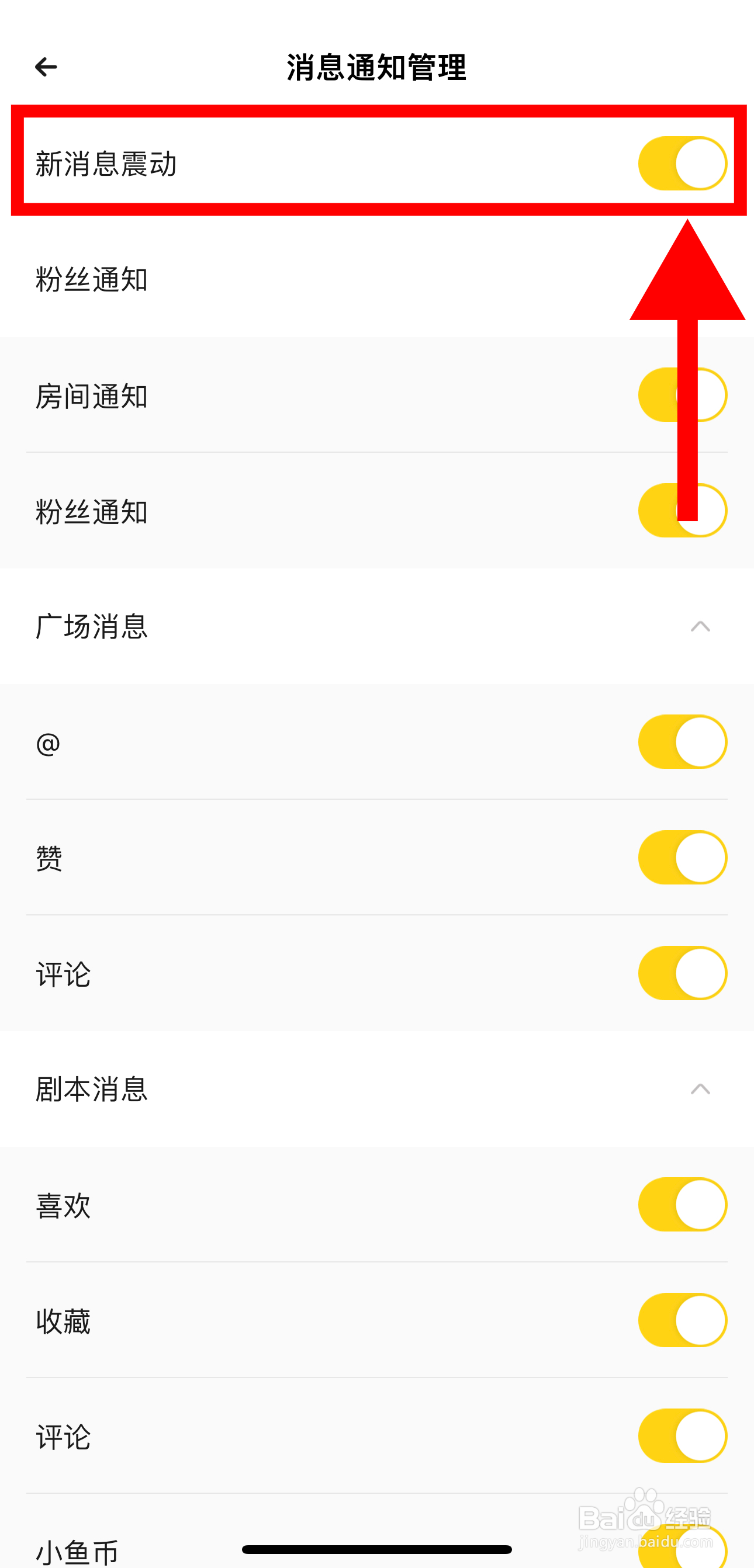Open the first 粉丝通知 settings row
Viewport: 754px width, 1568px height.
click(91, 279)
